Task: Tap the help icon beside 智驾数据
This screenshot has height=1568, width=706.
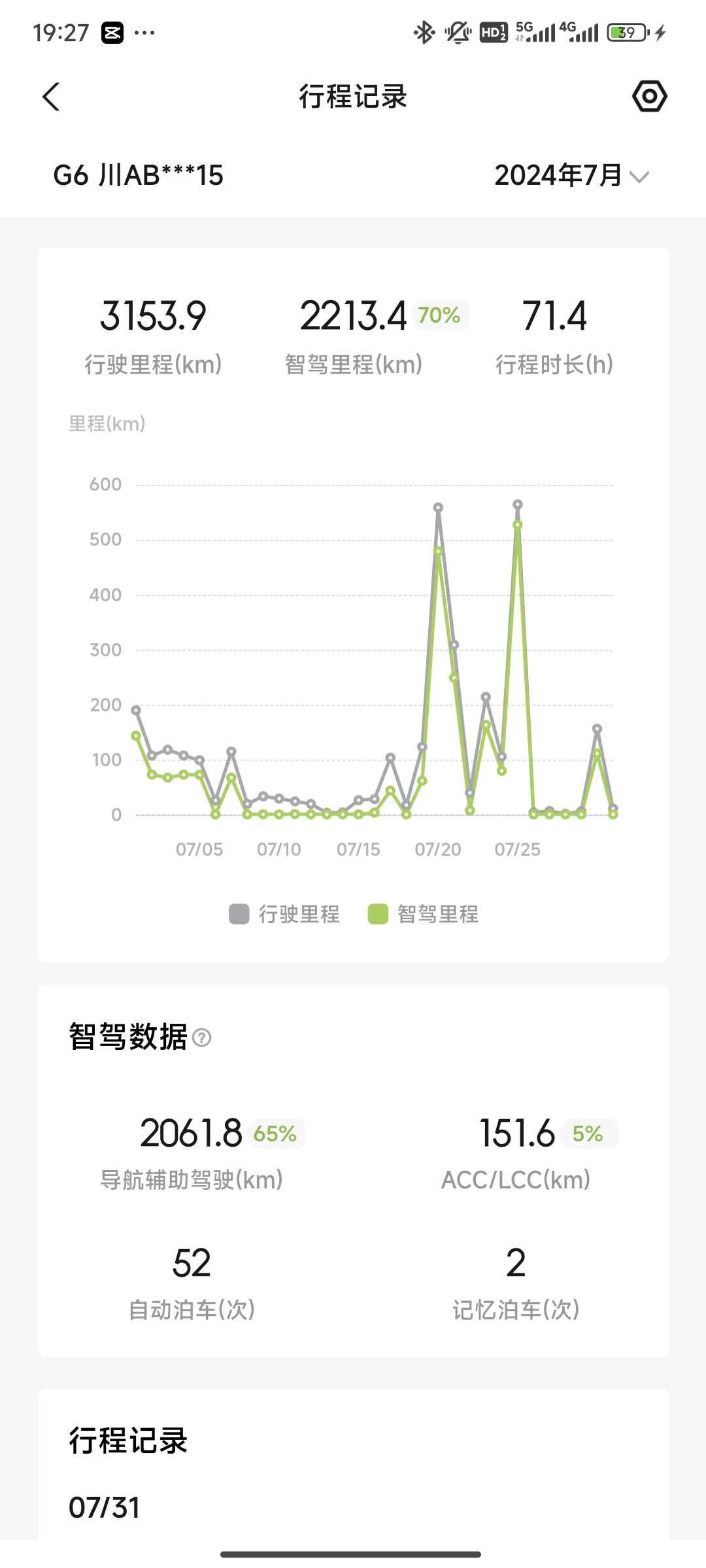Action: (202, 1037)
